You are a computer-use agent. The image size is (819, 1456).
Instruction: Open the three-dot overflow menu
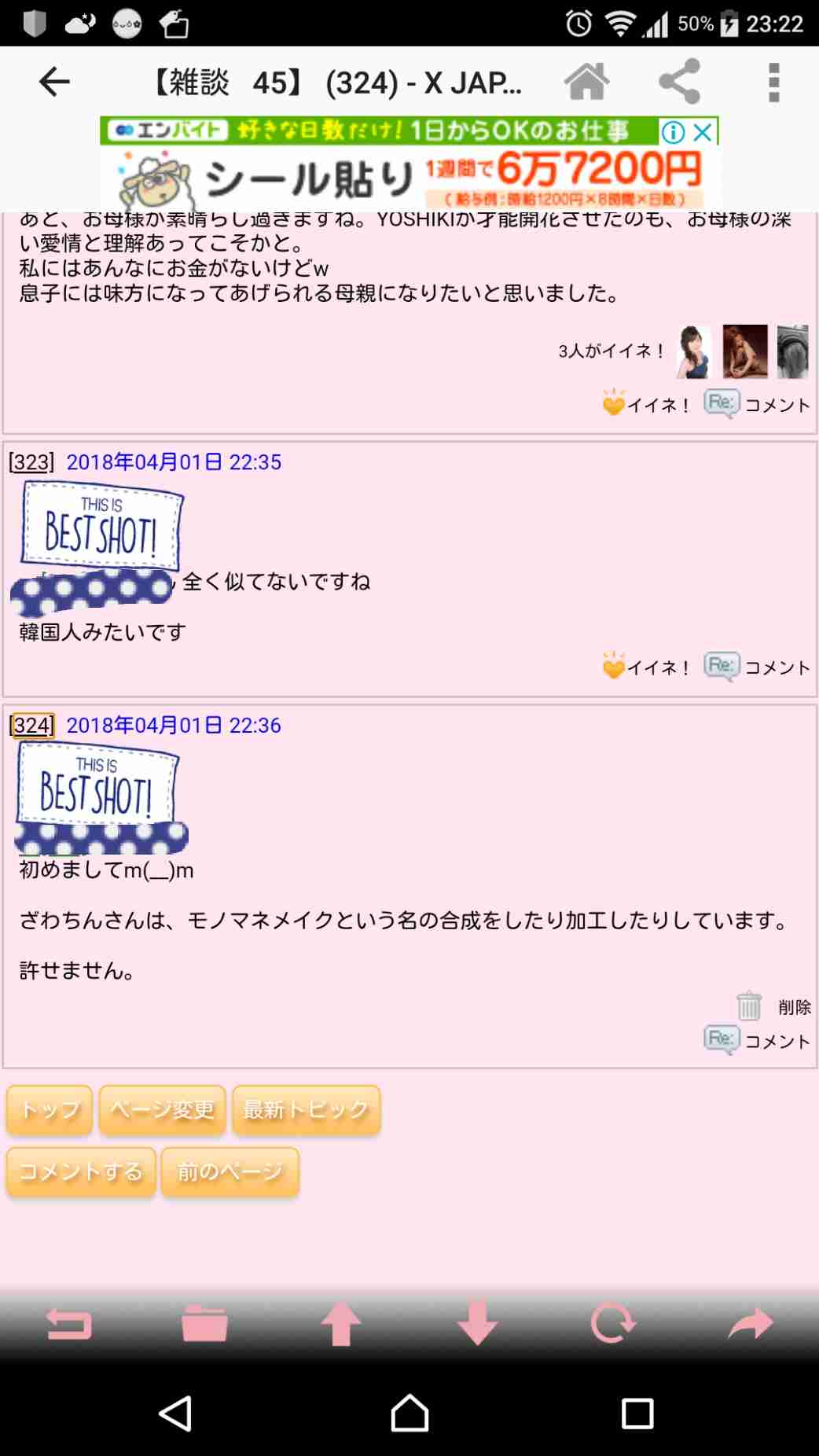point(773,82)
